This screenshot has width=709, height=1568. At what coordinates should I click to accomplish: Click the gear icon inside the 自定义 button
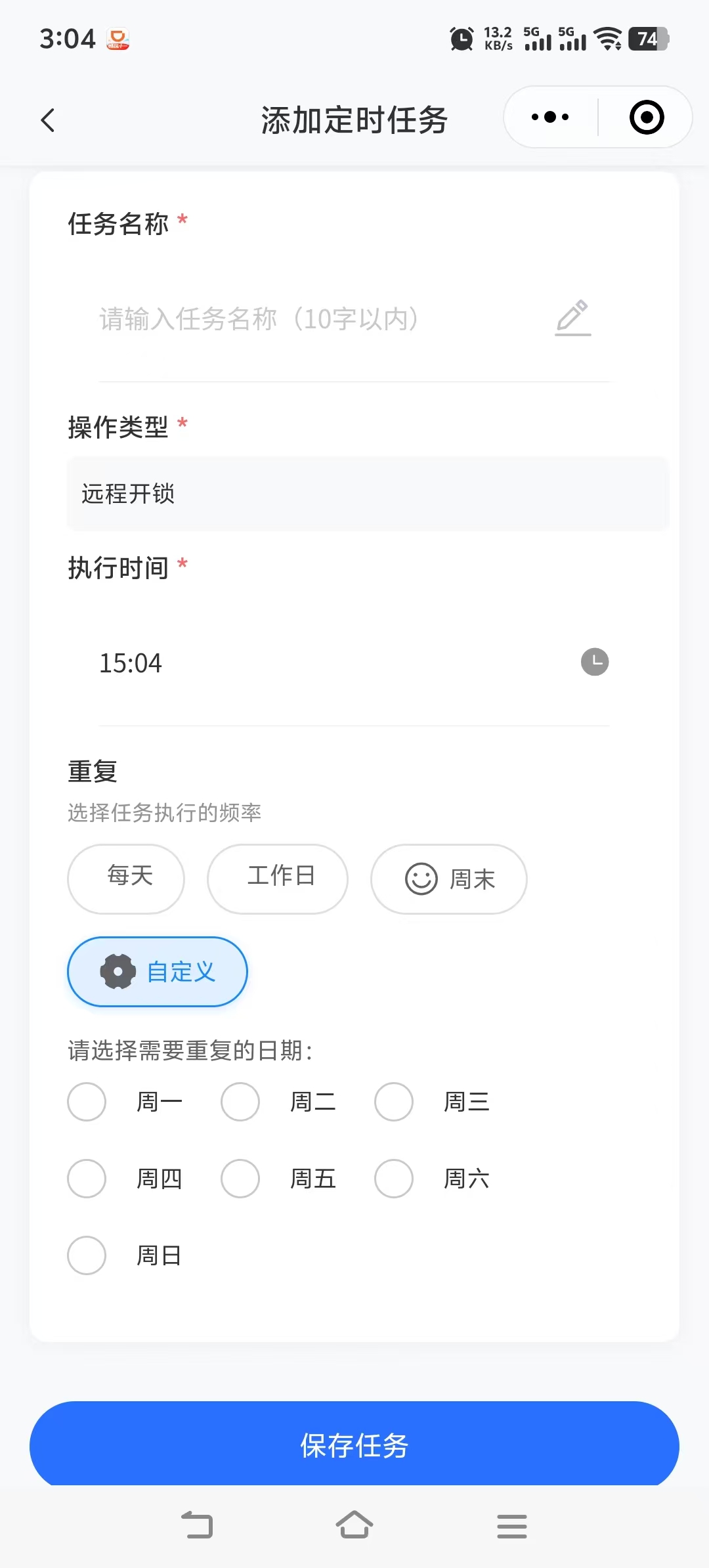point(117,972)
